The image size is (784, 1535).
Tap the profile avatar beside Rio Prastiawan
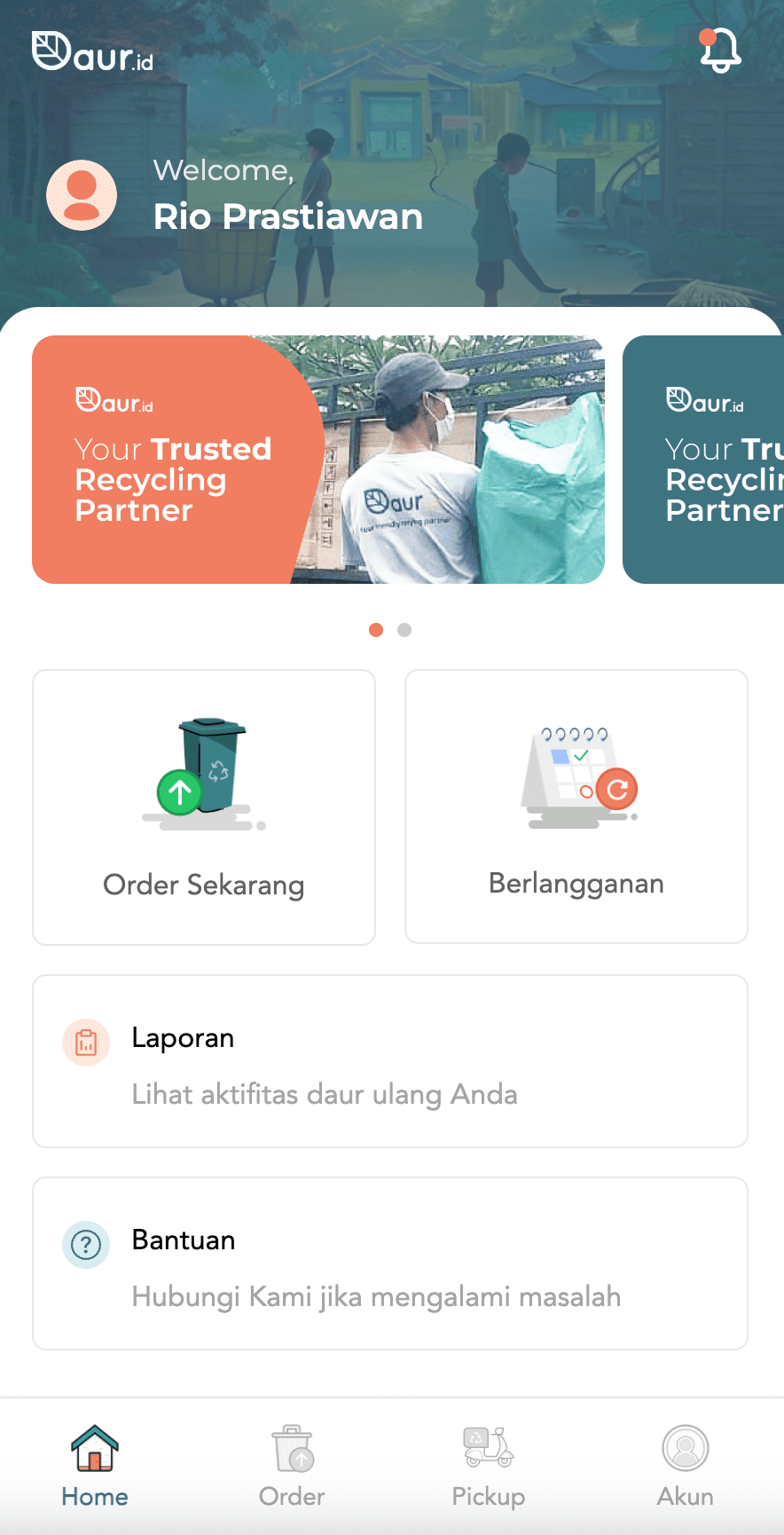(82, 195)
